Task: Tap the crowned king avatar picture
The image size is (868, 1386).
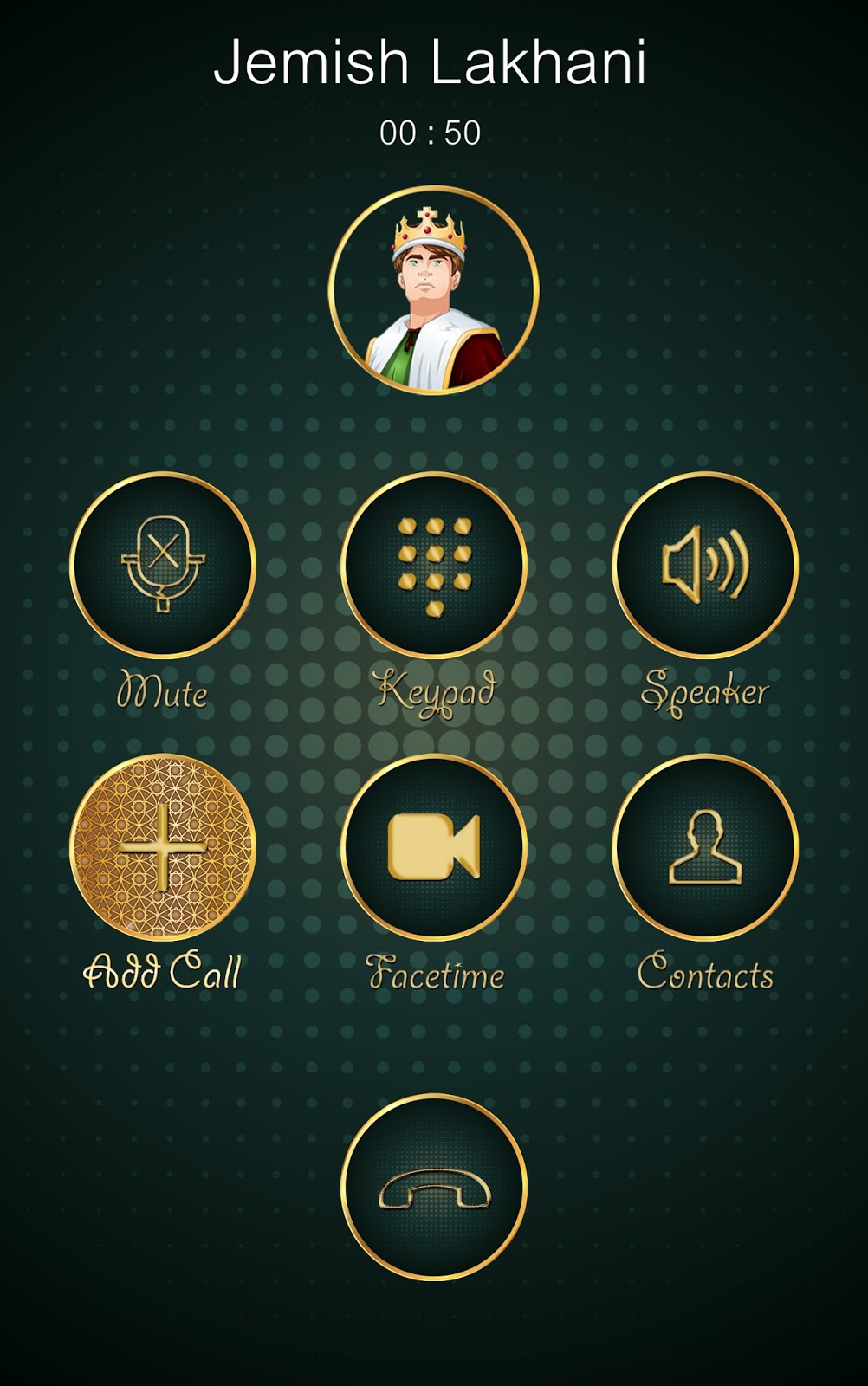Action: pyautogui.click(x=433, y=286)
